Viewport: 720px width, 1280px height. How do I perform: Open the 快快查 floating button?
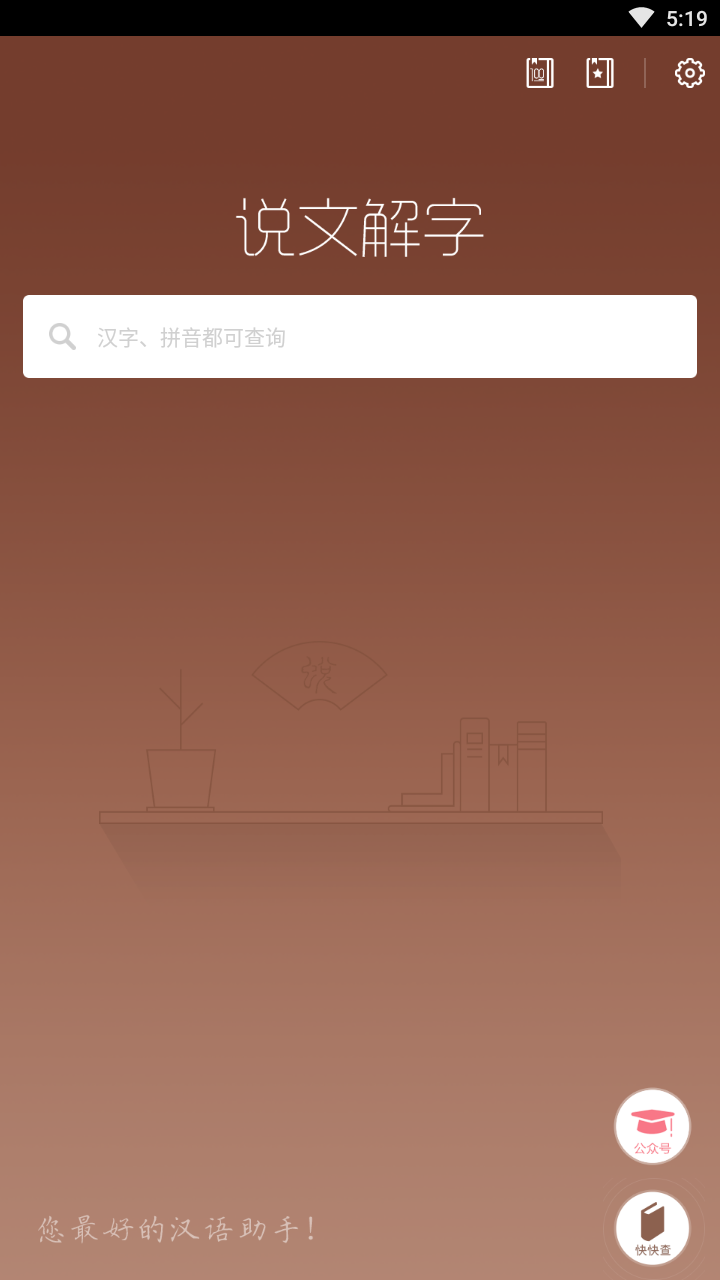coord(652,1229)
